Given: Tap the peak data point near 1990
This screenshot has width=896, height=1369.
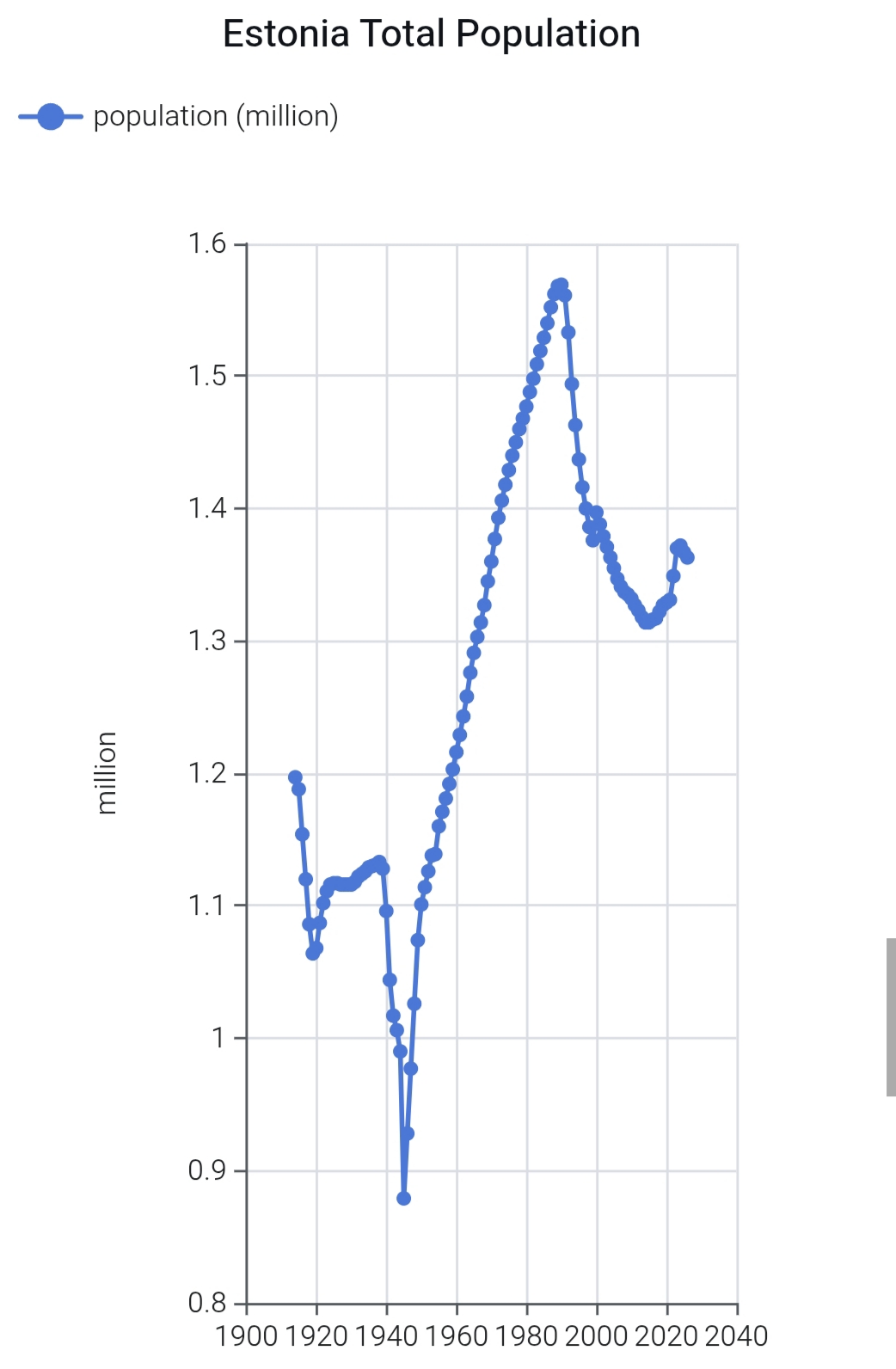Looking at the screenshot, I should (561, 285).
